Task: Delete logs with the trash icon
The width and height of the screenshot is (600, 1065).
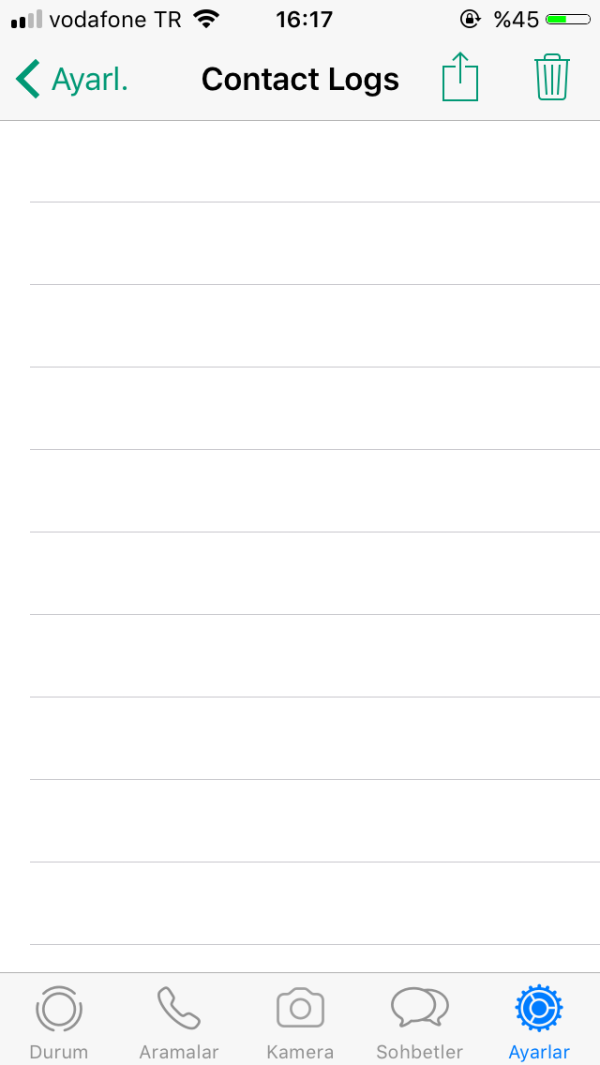Action: 552,78
